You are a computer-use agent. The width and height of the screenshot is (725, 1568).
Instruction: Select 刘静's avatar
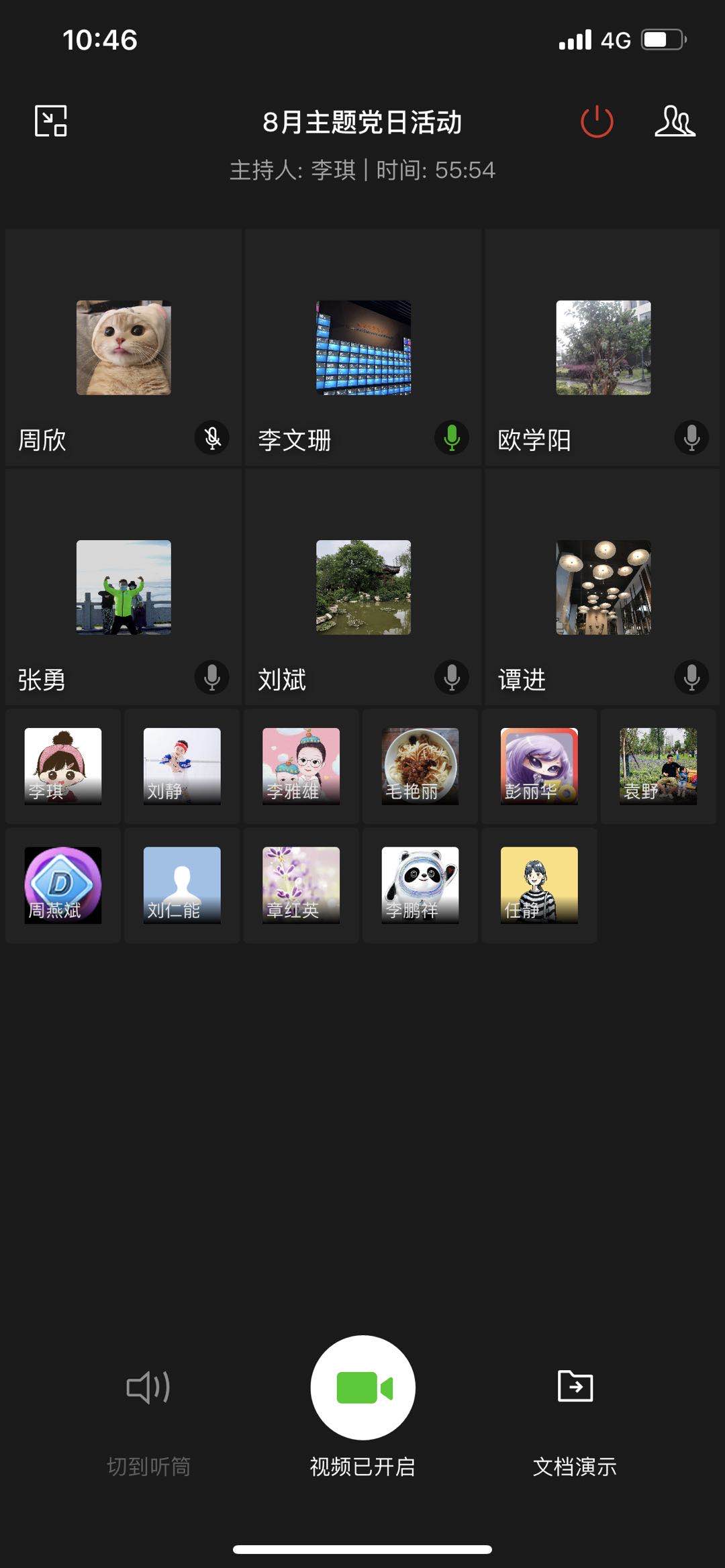182,766
